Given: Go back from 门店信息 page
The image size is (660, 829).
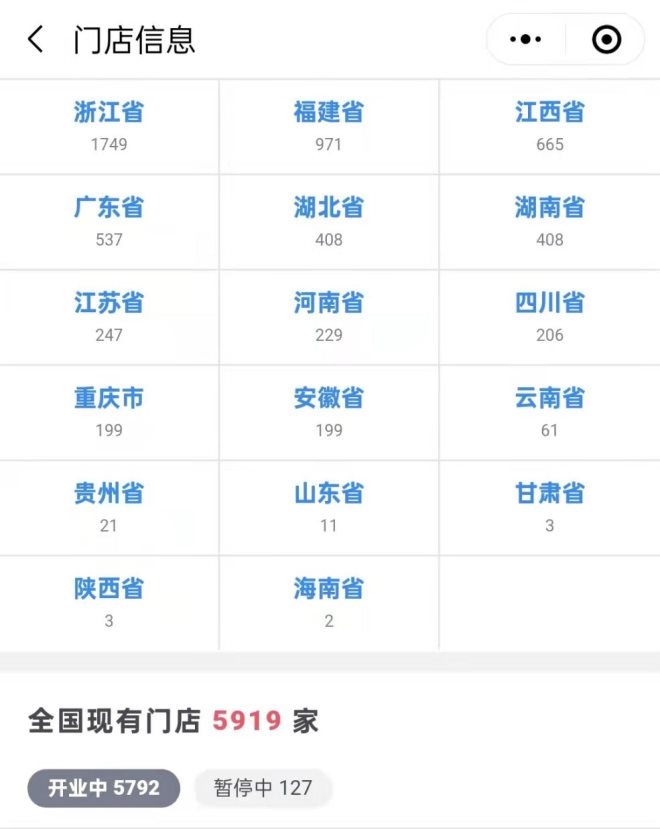Looking at the screenshot, I should (x=36, y=40).
